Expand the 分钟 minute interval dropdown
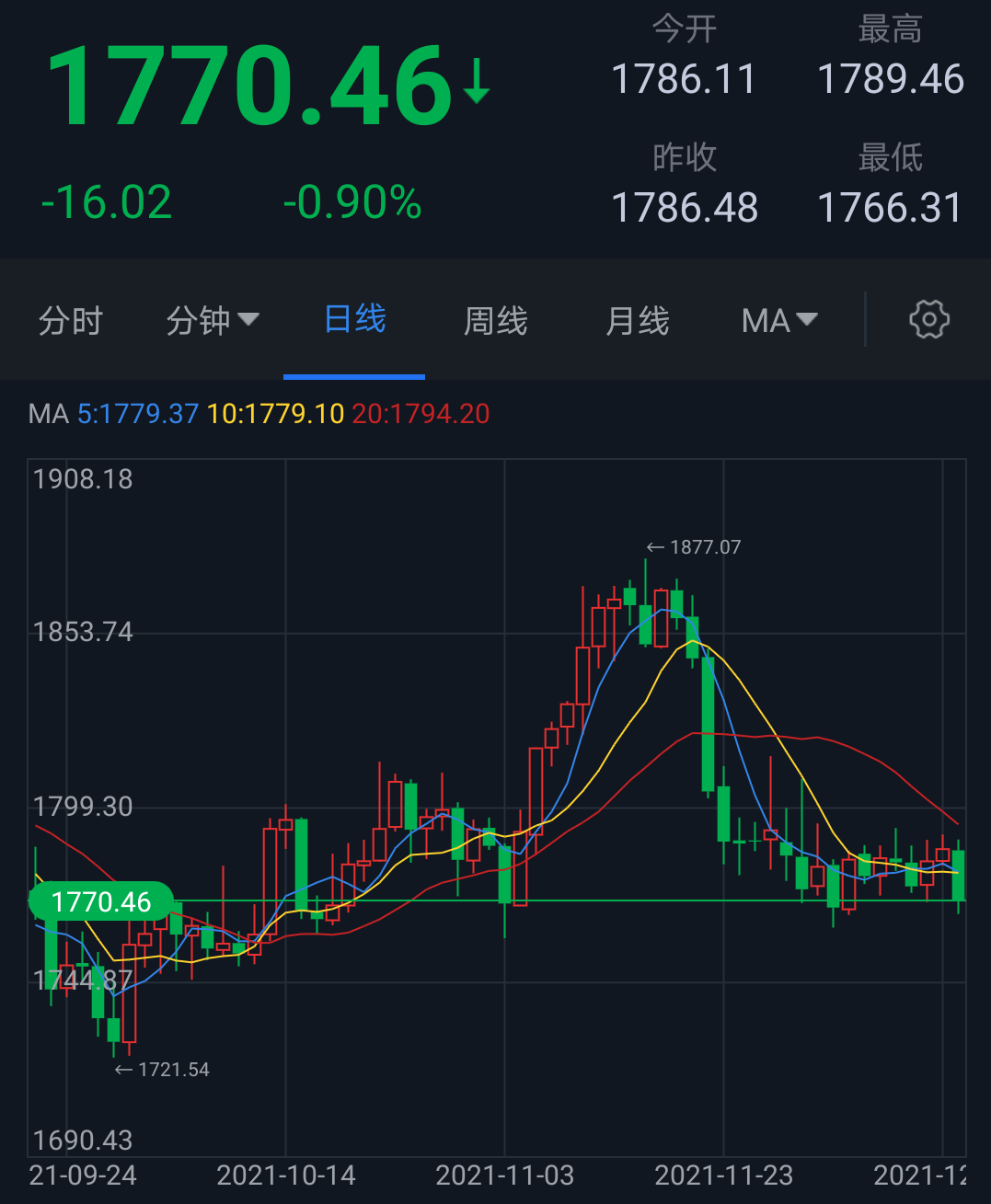Viewport: 991px width, 1204px height. click(213, 321)
